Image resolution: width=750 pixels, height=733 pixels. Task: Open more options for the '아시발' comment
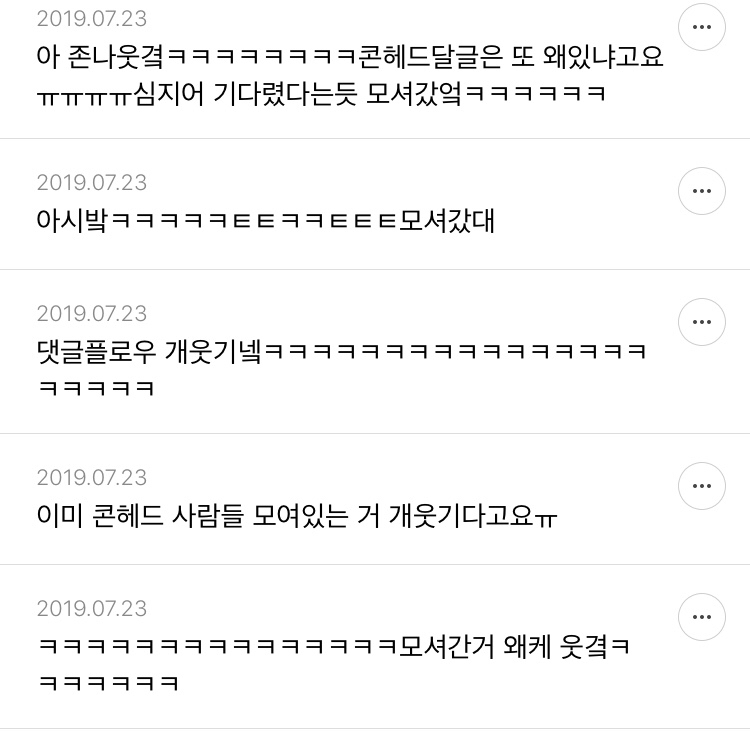(x=702, y=191)
